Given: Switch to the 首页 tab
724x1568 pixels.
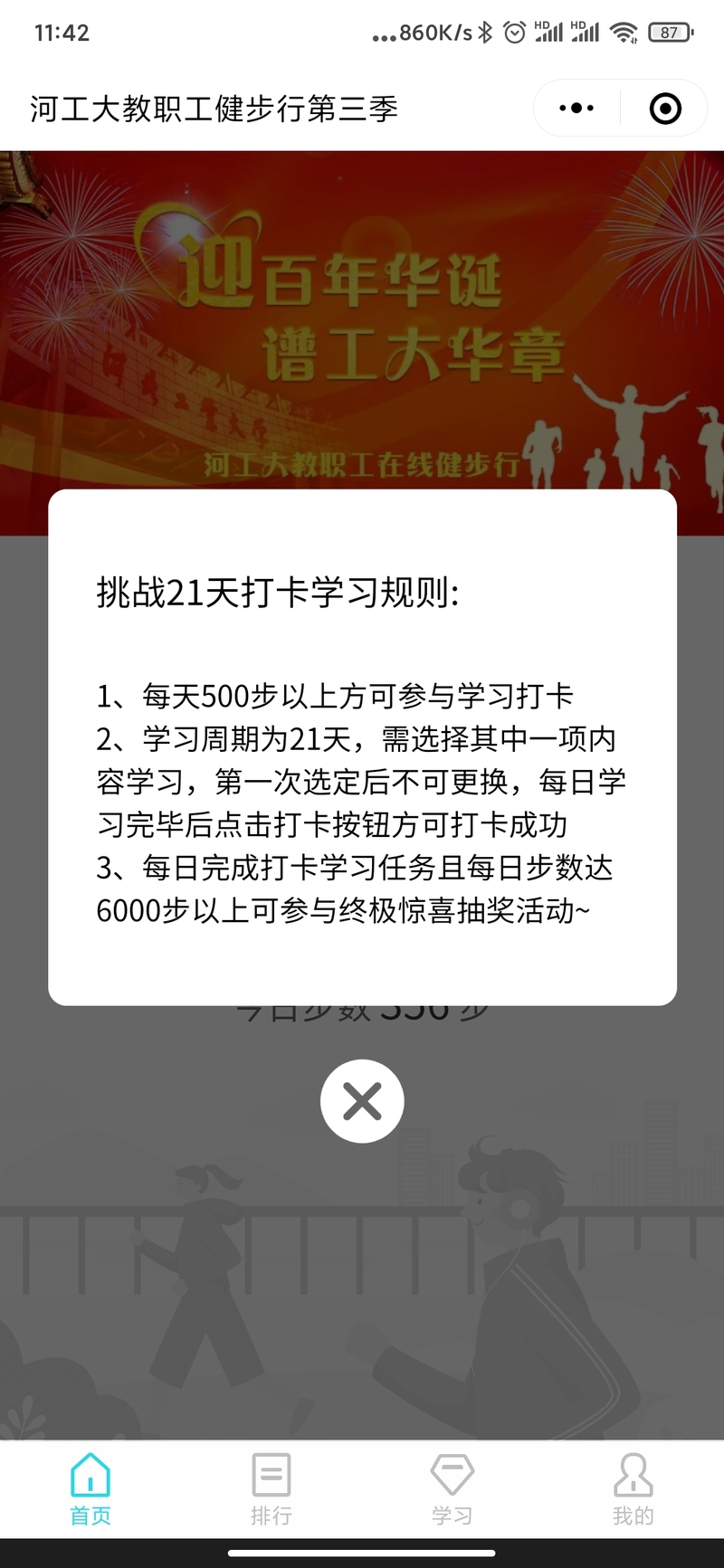Looking at the screenshot, I should (x=90, y=1488).
